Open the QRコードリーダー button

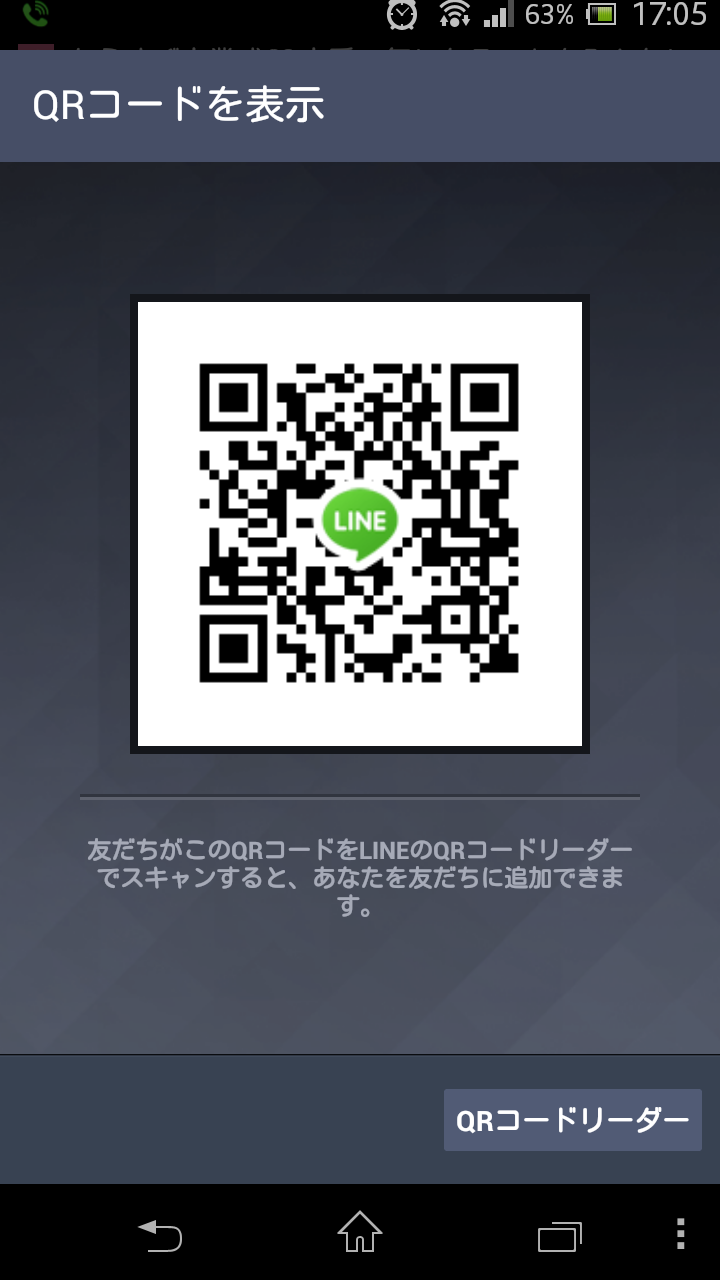pos(572,1120)
